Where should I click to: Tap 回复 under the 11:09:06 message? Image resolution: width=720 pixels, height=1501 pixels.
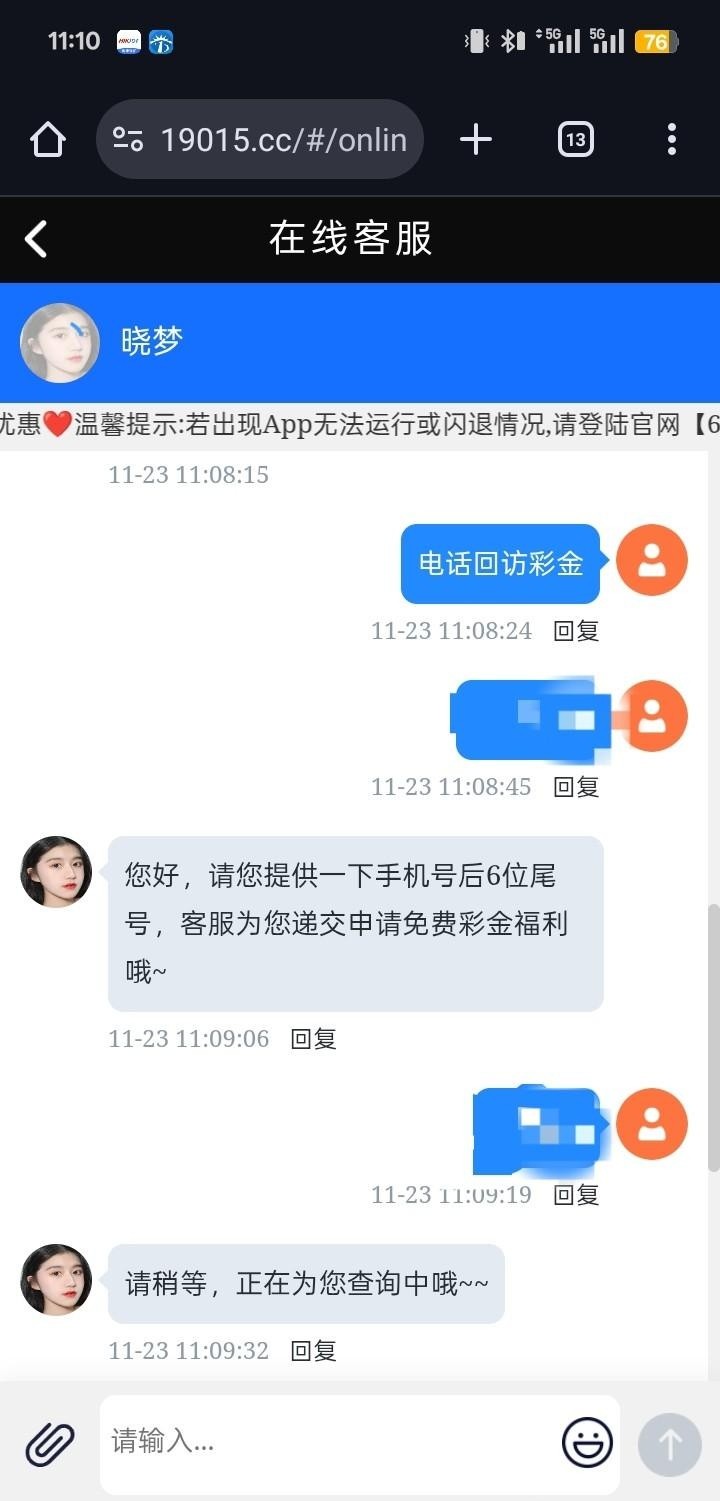[x=313, y=1039]
